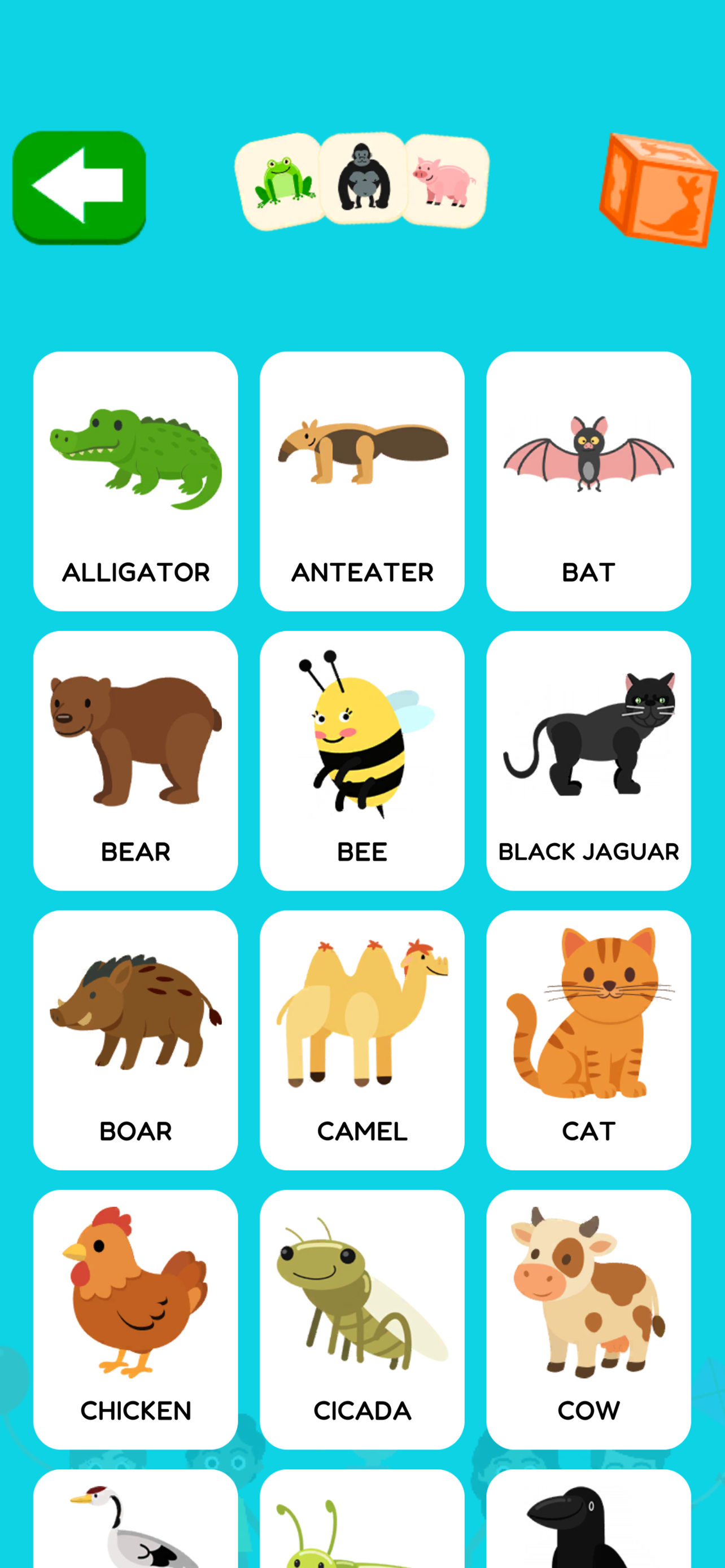
Task: Select the Chicken card
Action: click(x=136, y=1319)
